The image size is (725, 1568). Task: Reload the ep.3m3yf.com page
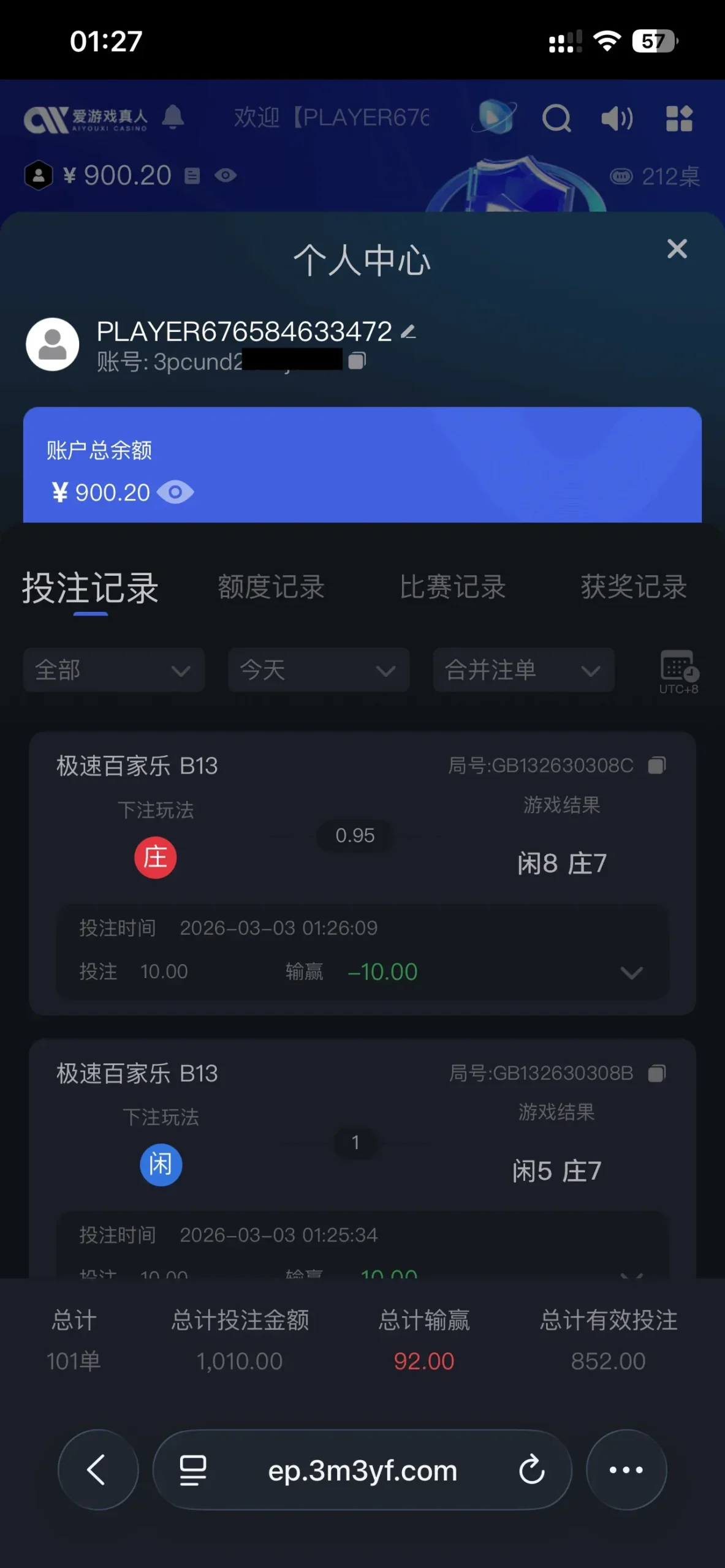(531, 1469)
